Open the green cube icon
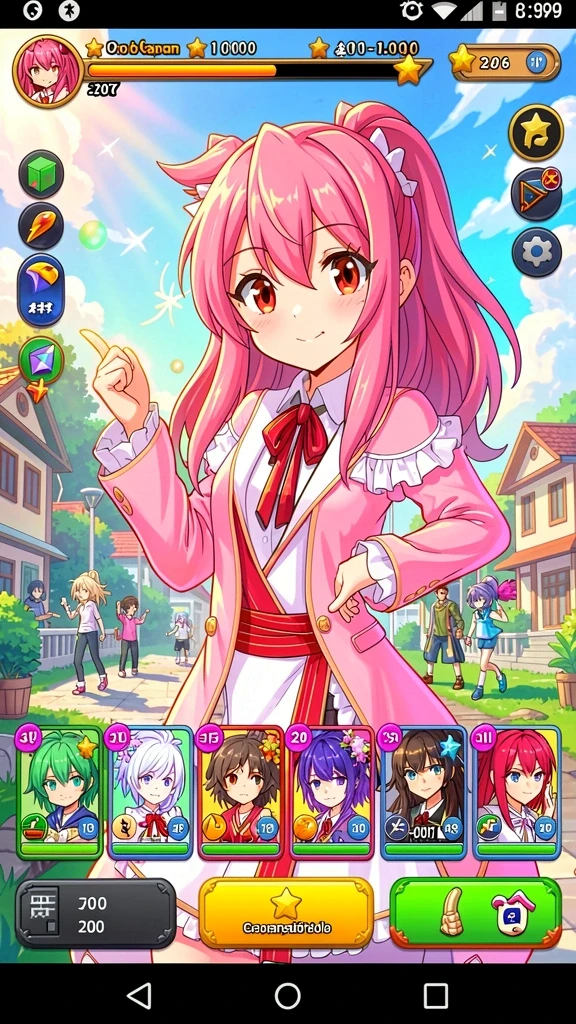Viewport: 576px width, 1024px height. [41, 174]
